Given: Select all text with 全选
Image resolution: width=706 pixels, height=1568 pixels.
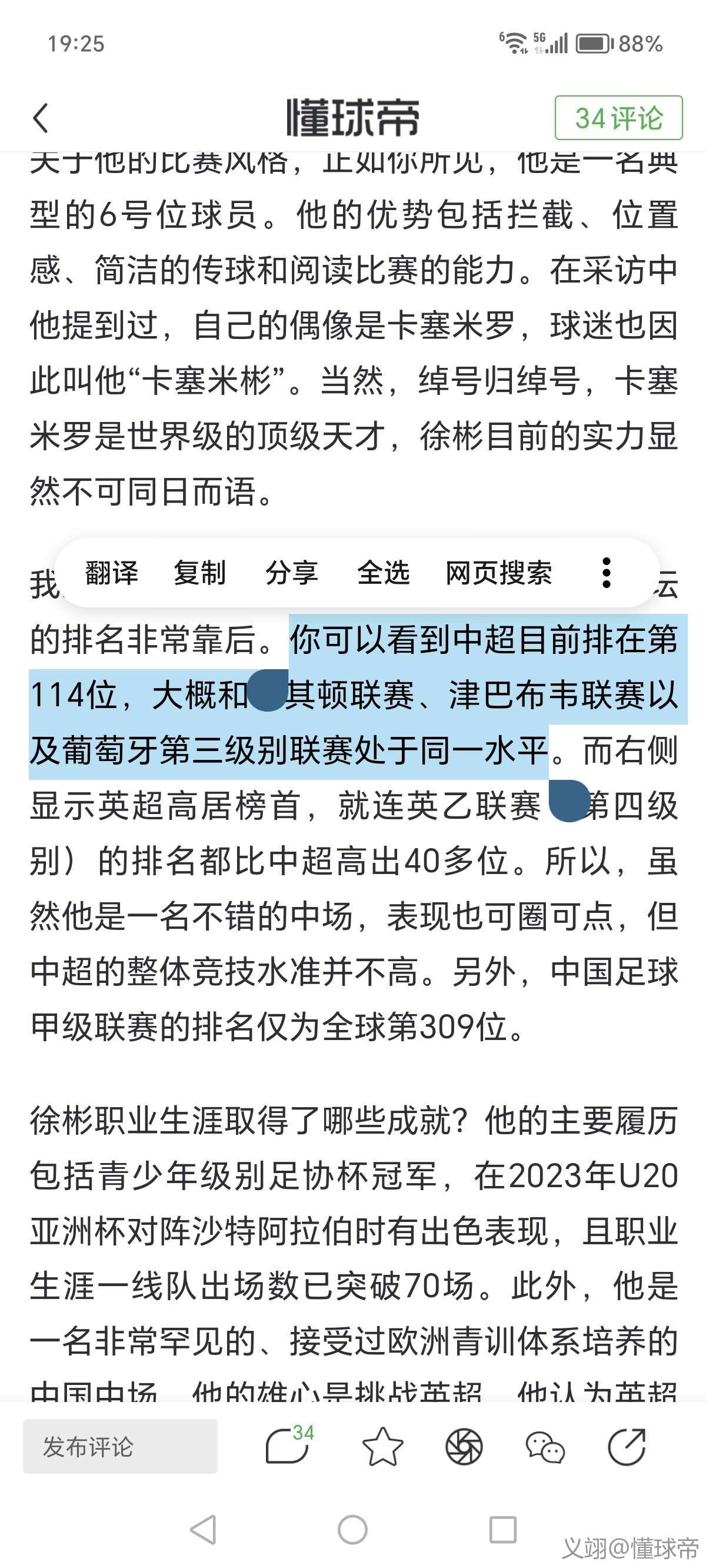Looking at the screenshot, I should click(x=384, y=573).
